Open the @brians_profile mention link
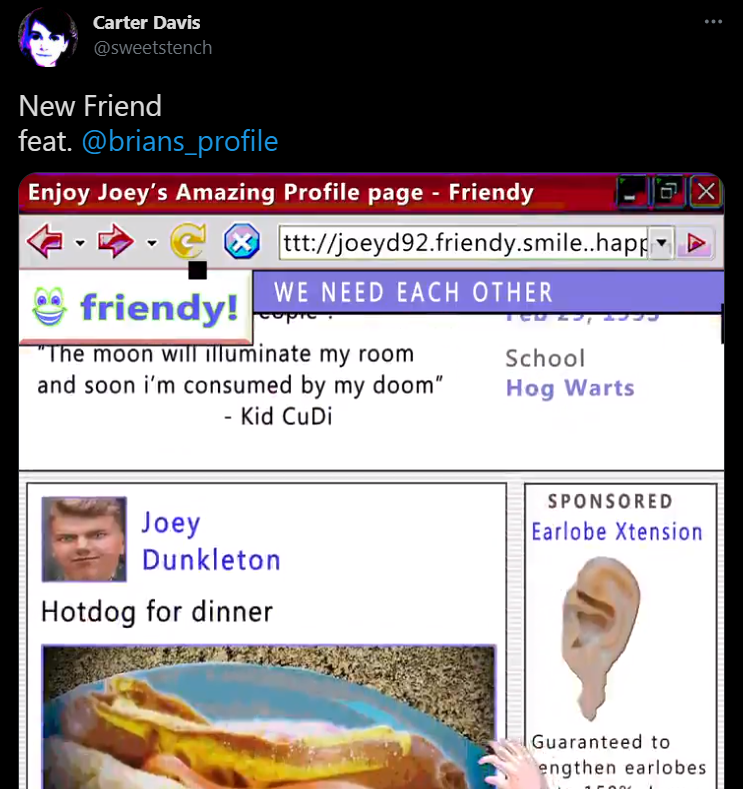 pos(179,141)
